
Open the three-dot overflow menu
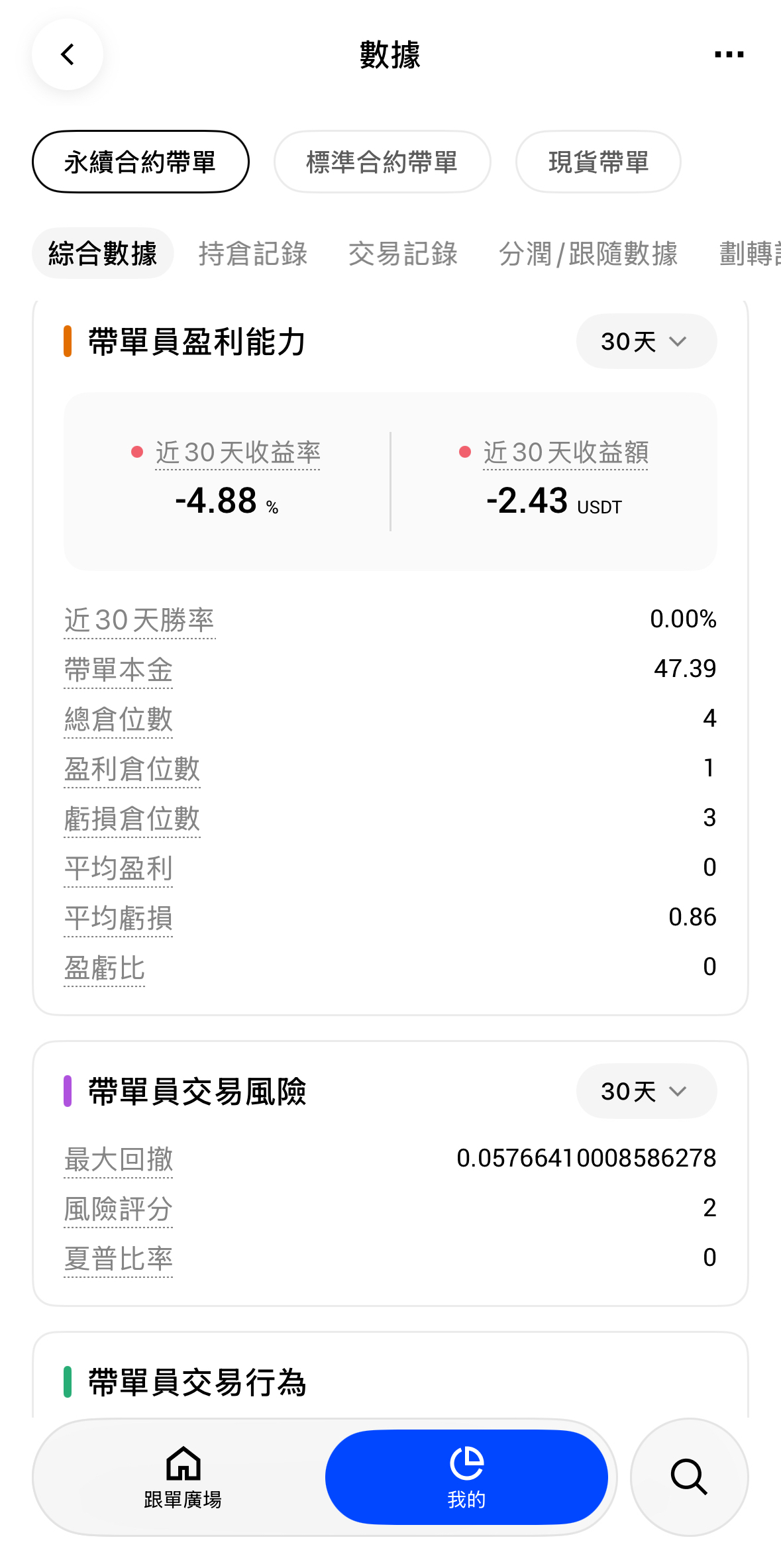point(729,54)
